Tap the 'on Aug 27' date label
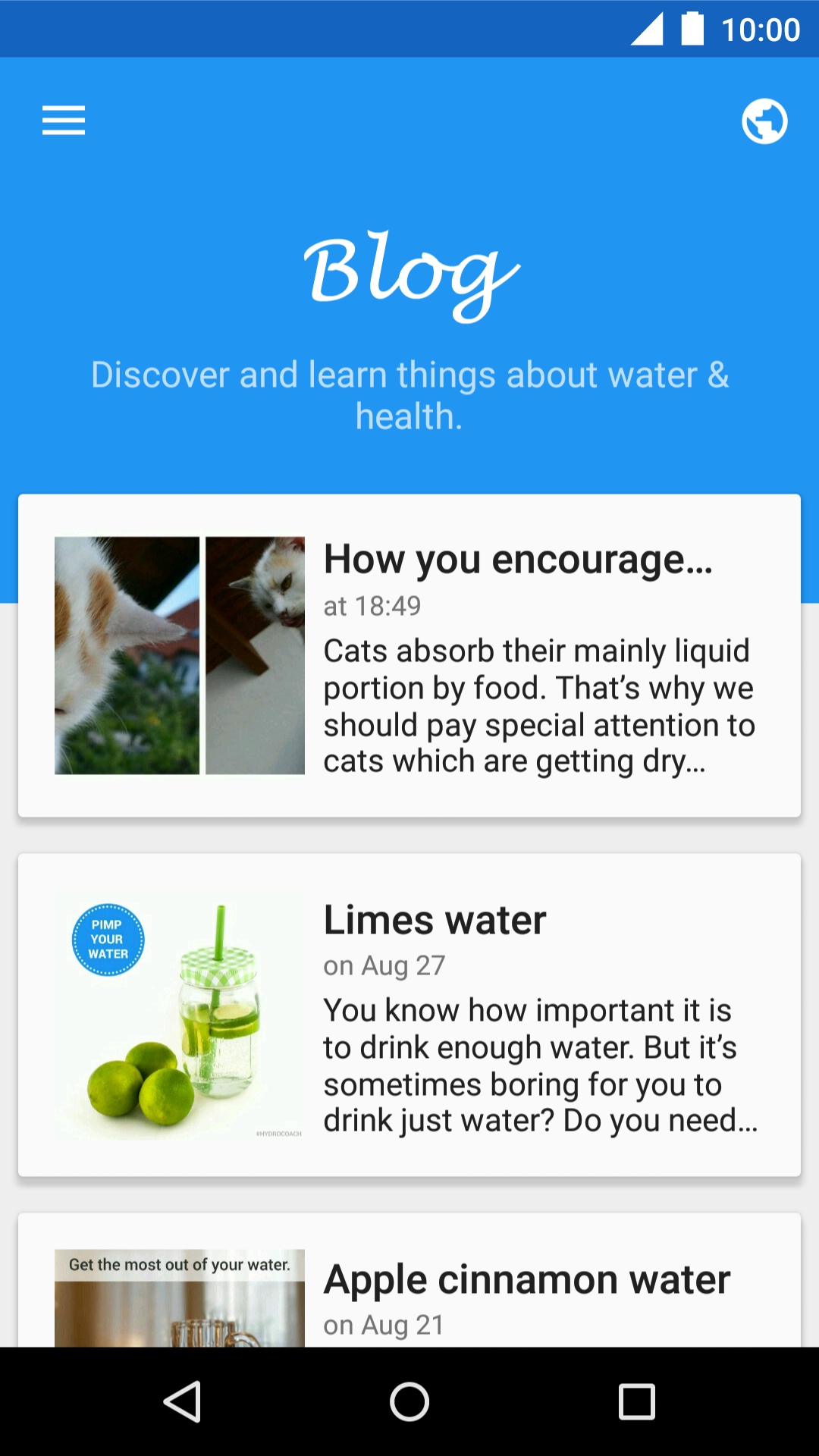 pos(384,965)
